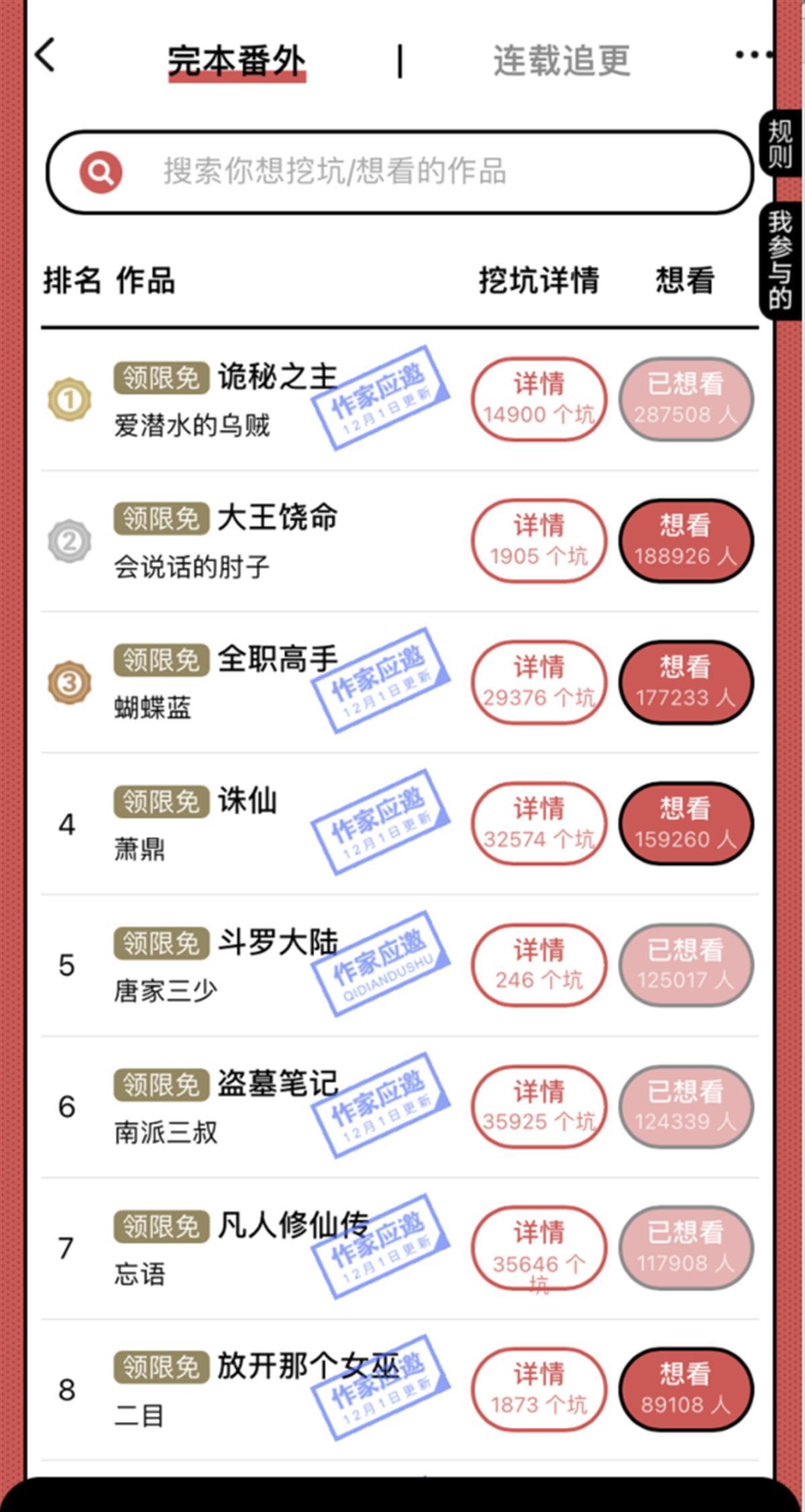The width and height of the screenshot is (805, 1512).
Task: Show 详情 for 全职高手
Action: coord(539,682)
